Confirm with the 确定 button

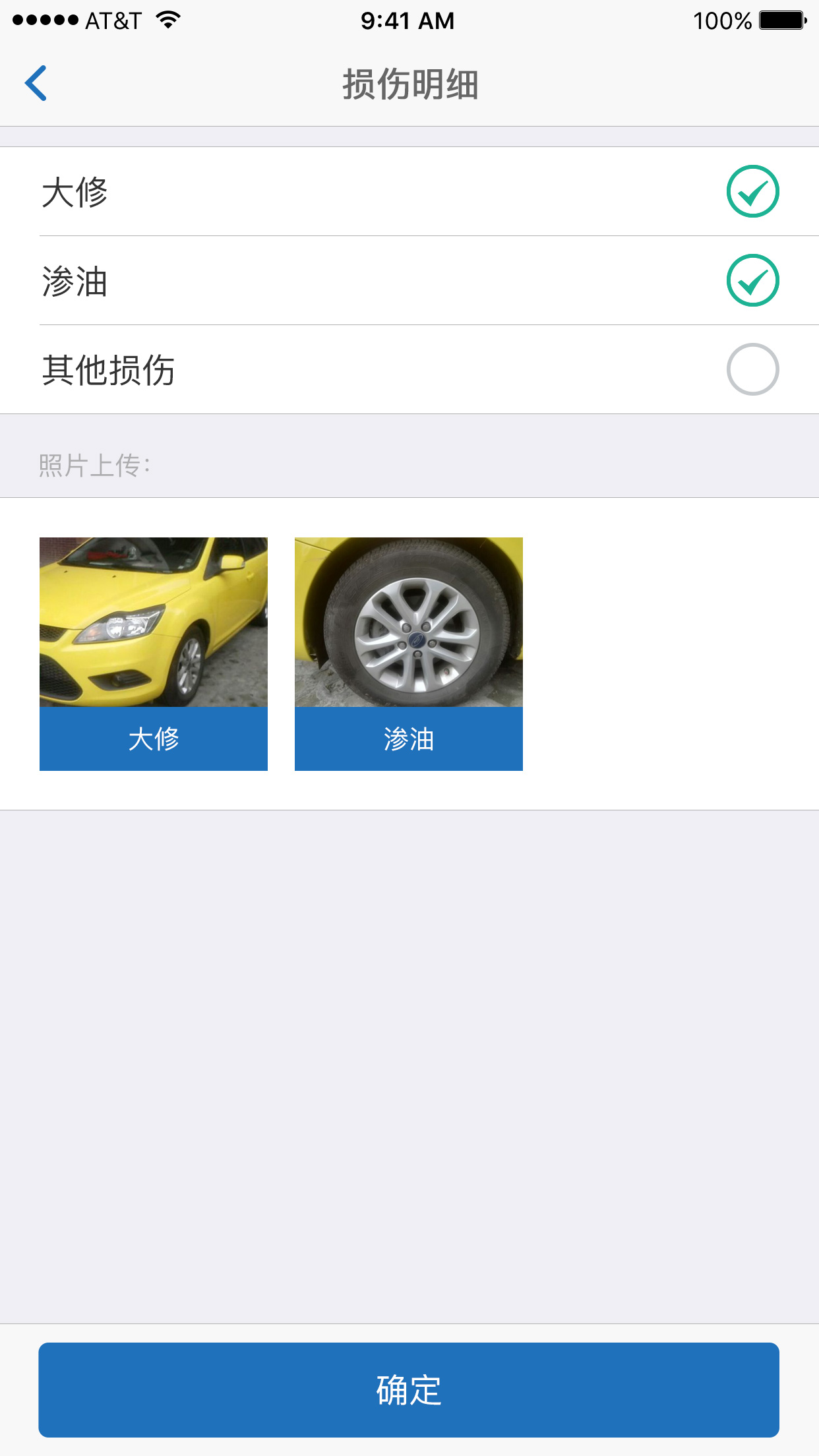(409, 1389)
